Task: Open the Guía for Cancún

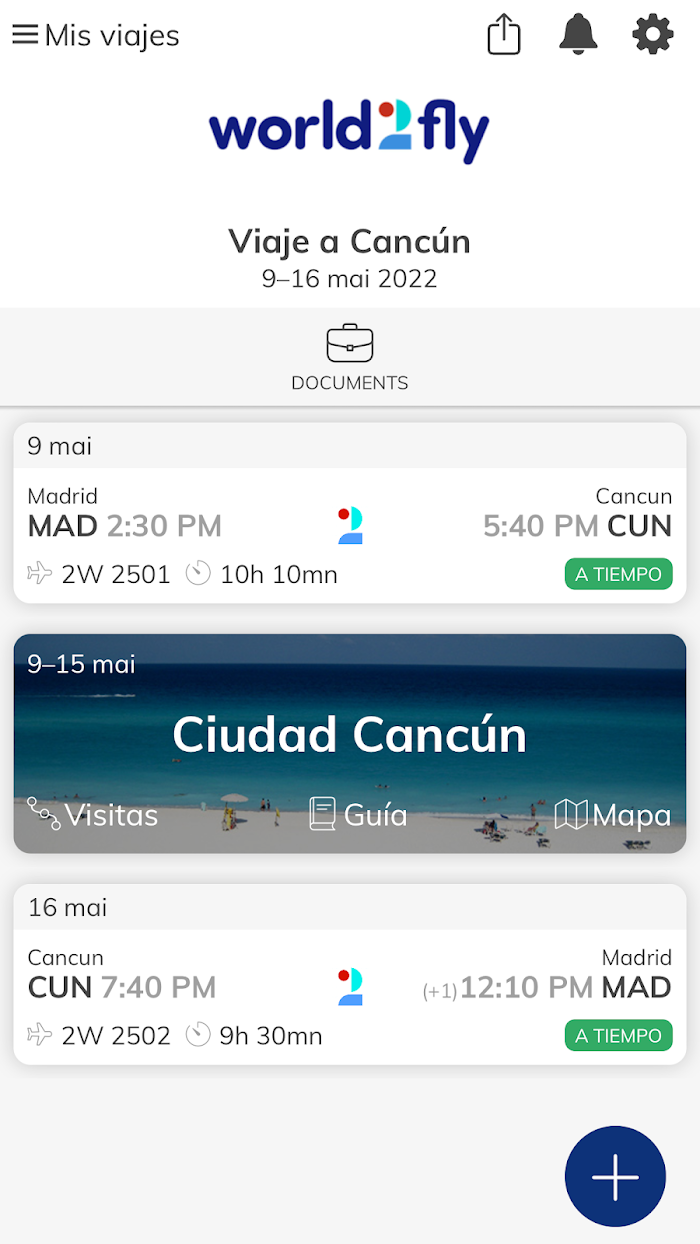Action: click(358, 815)
